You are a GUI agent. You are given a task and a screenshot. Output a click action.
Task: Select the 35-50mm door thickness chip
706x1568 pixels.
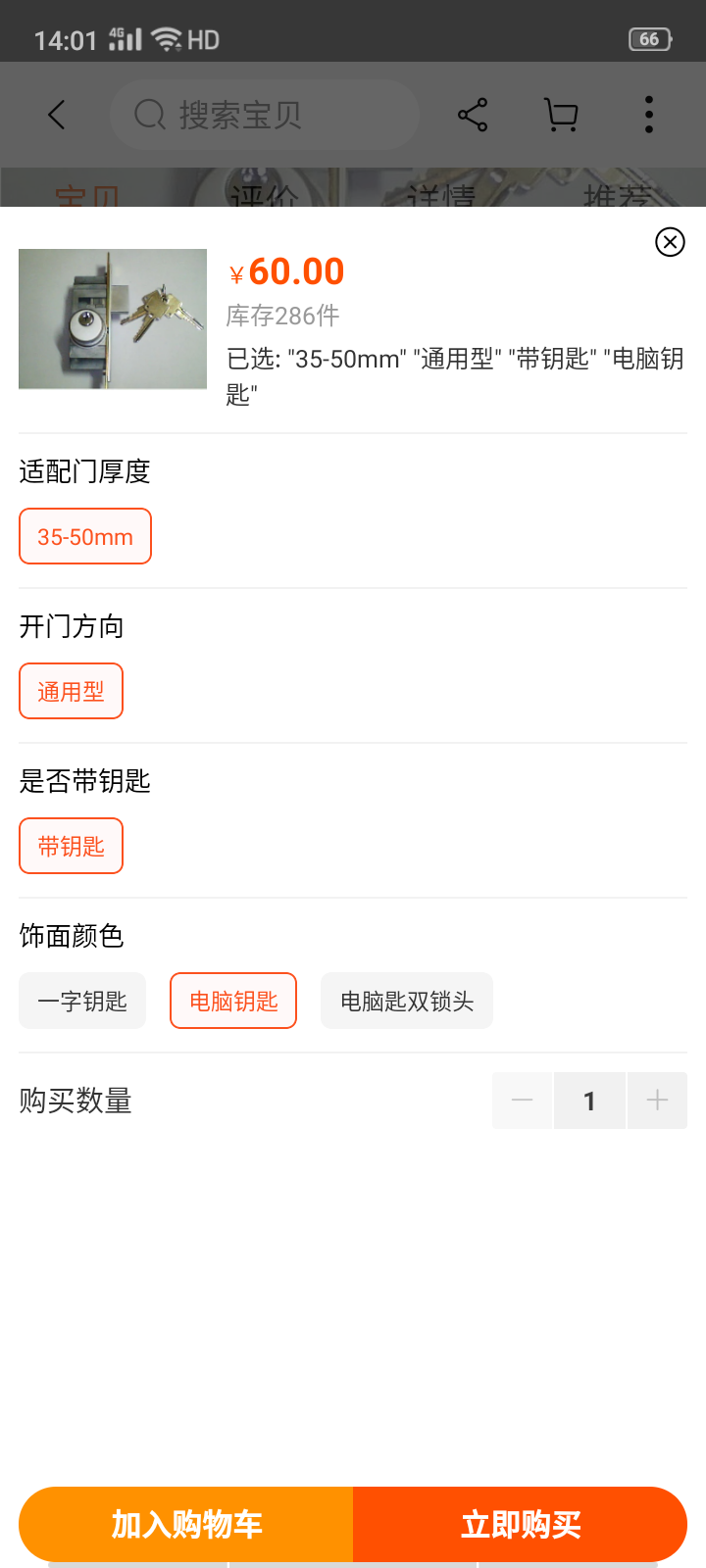(85, 536)
